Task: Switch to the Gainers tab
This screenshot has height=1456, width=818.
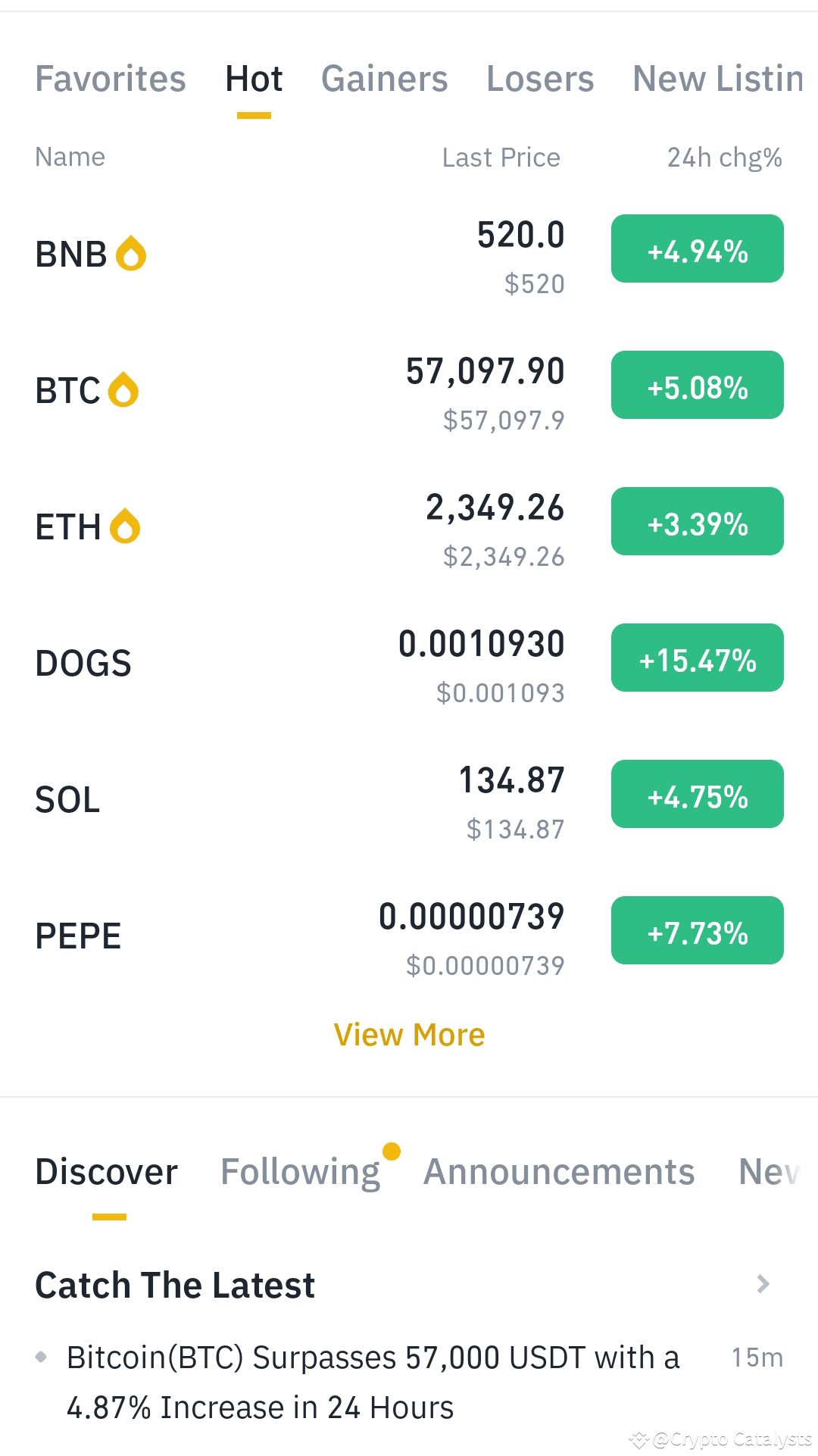Action: (x=384, y=78)
